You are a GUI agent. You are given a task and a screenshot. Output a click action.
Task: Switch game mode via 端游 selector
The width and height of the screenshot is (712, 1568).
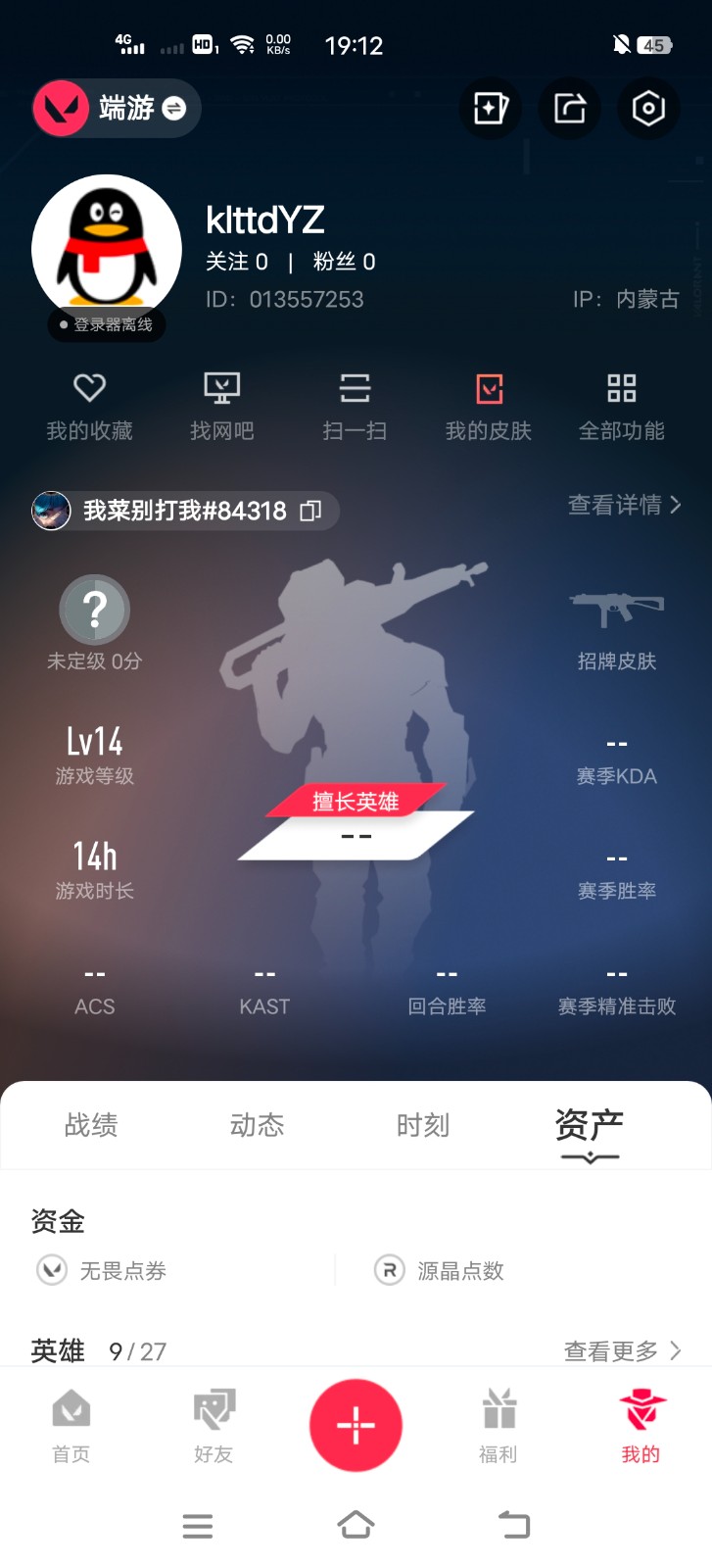pos(118,108)
